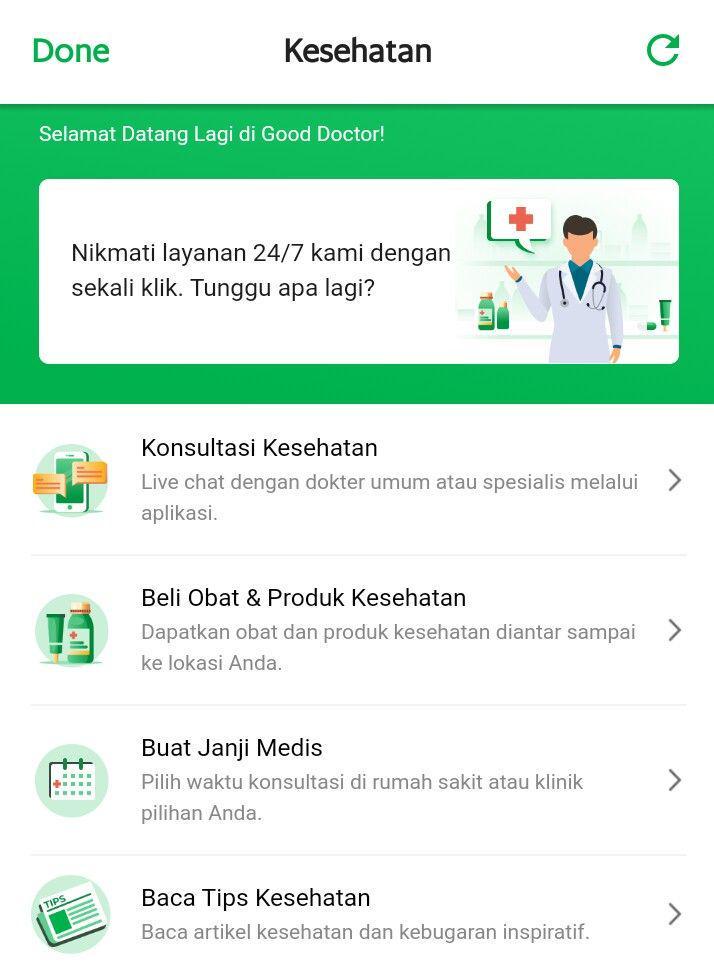The width and height of the screenshot is (714, 969).
Task: Refresh the Kesehatan page
Action: pyautogui.click(x=662, y=50)
